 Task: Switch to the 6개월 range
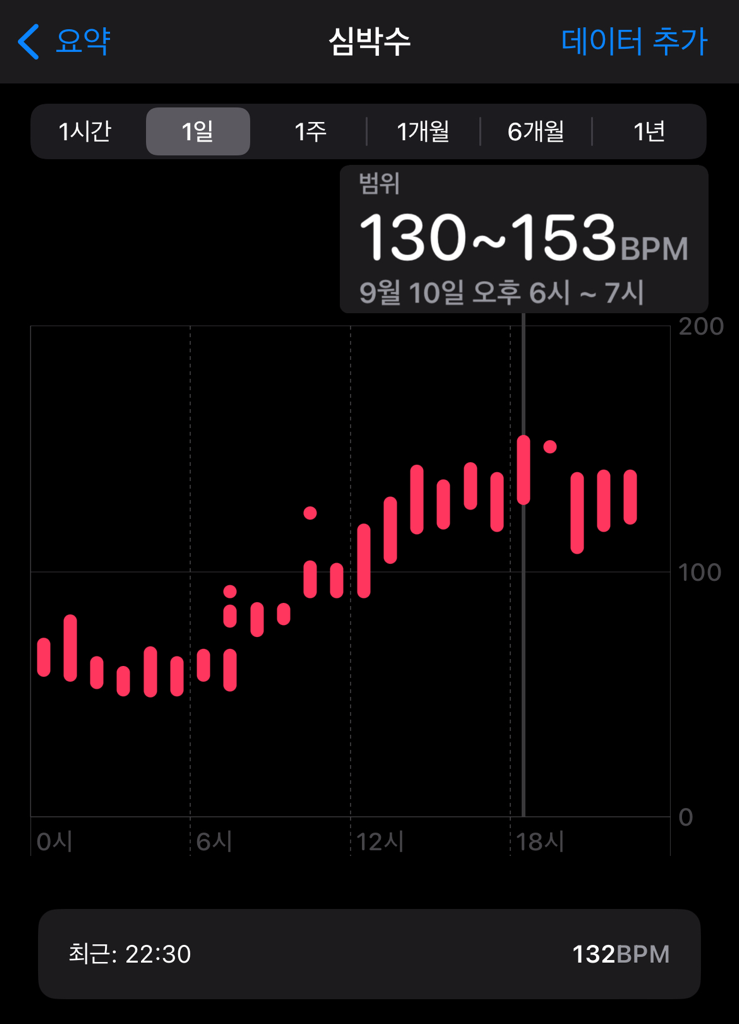point(536,131)
